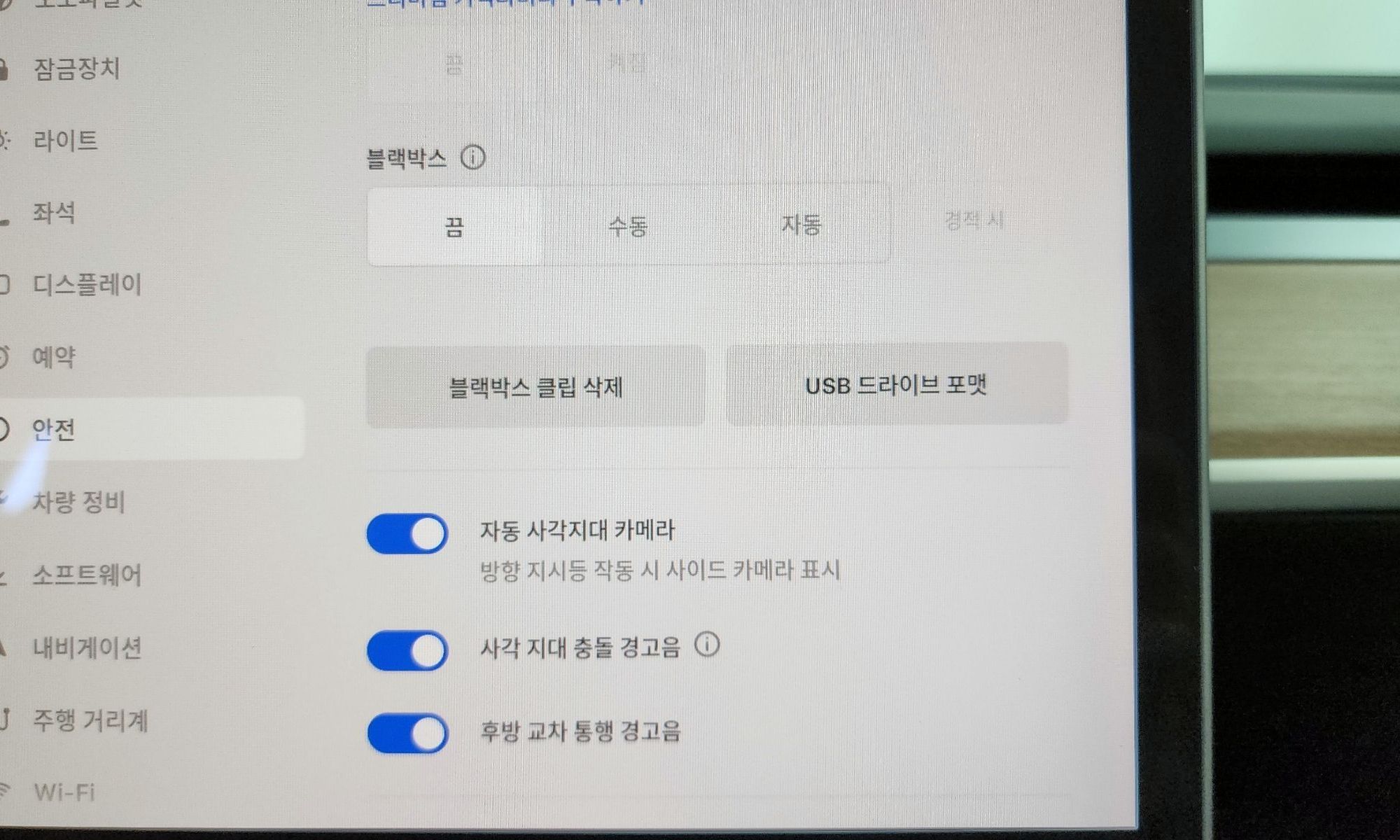Toggle 후방 교차 통행 경고음 off
The height and width of the screenshot is (840, 1400).
click(x=407, y=733)
